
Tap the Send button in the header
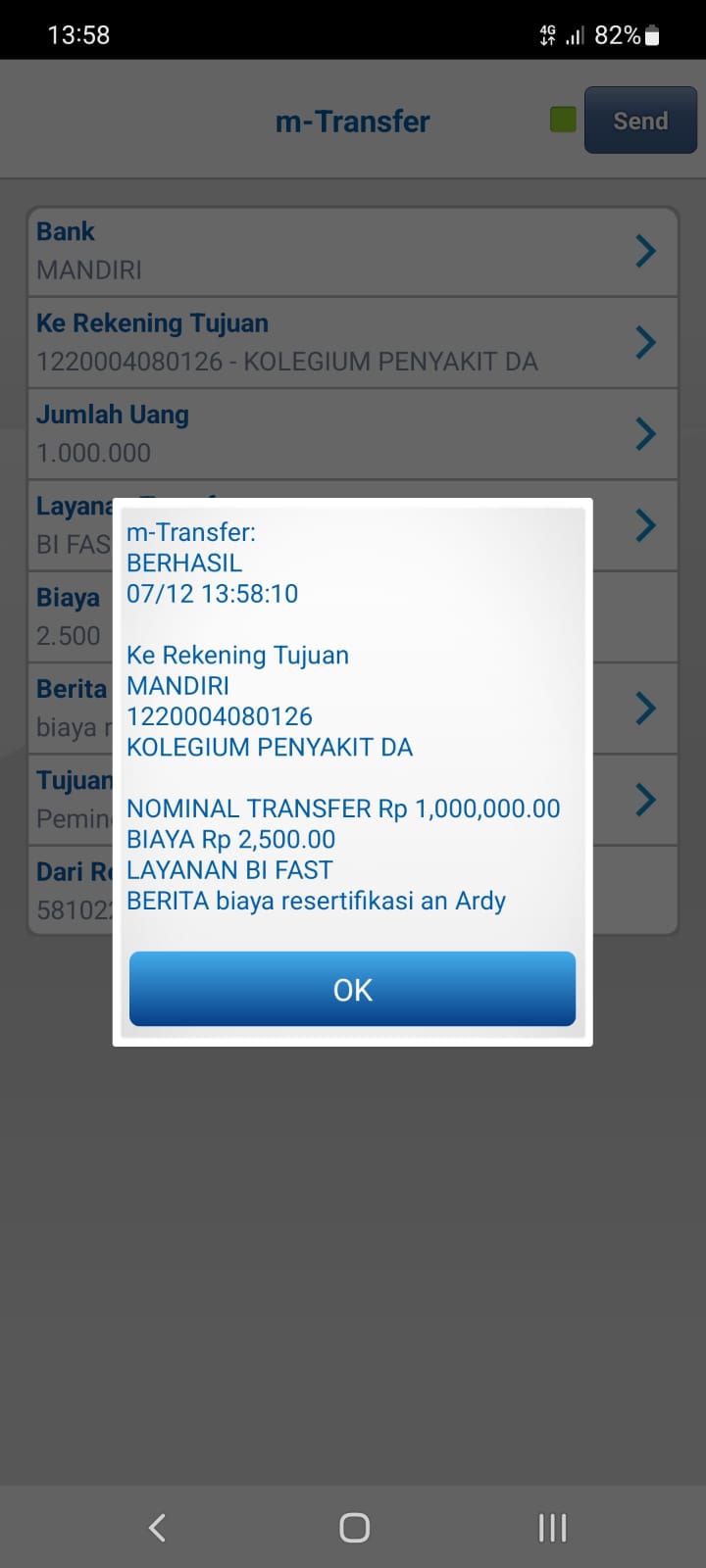click(x=639, y=121)
